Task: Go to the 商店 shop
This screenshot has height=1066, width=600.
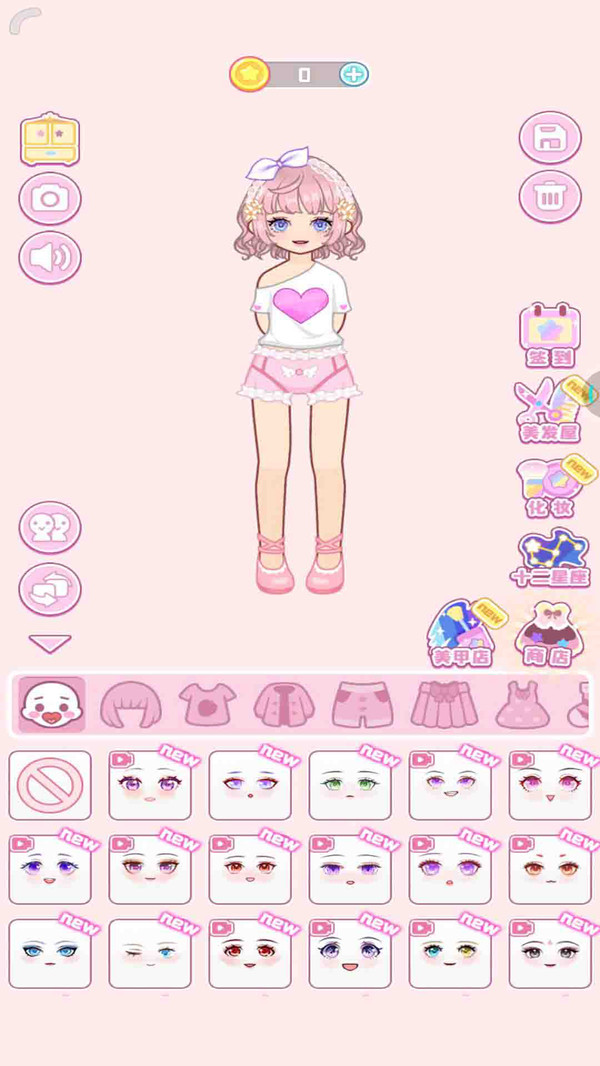Action: coord(549,634)
